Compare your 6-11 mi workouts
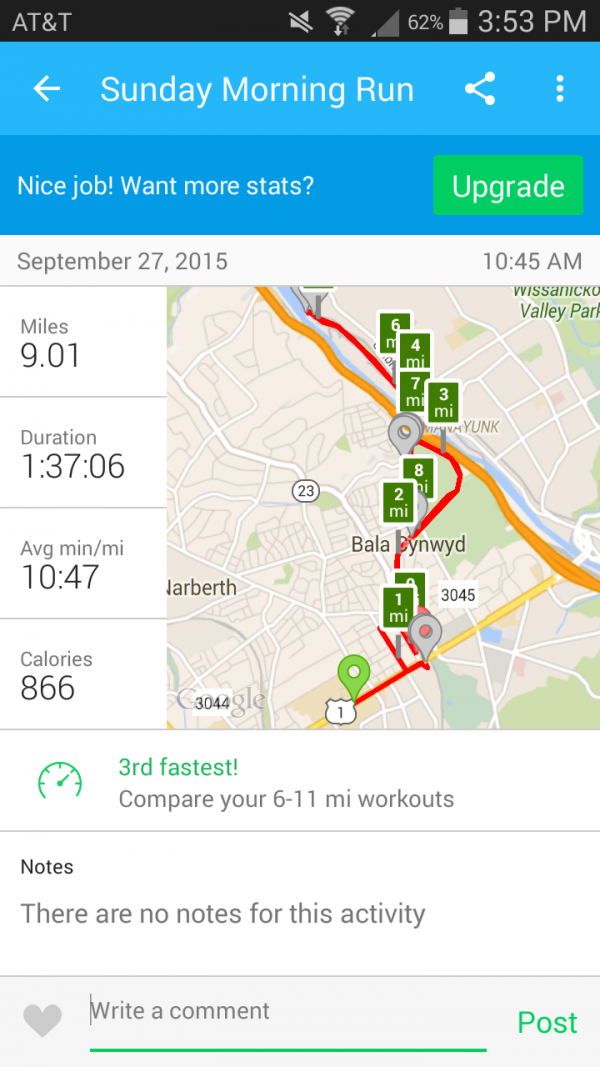This screenshot has width=600, height=1067. coord(286,783)
